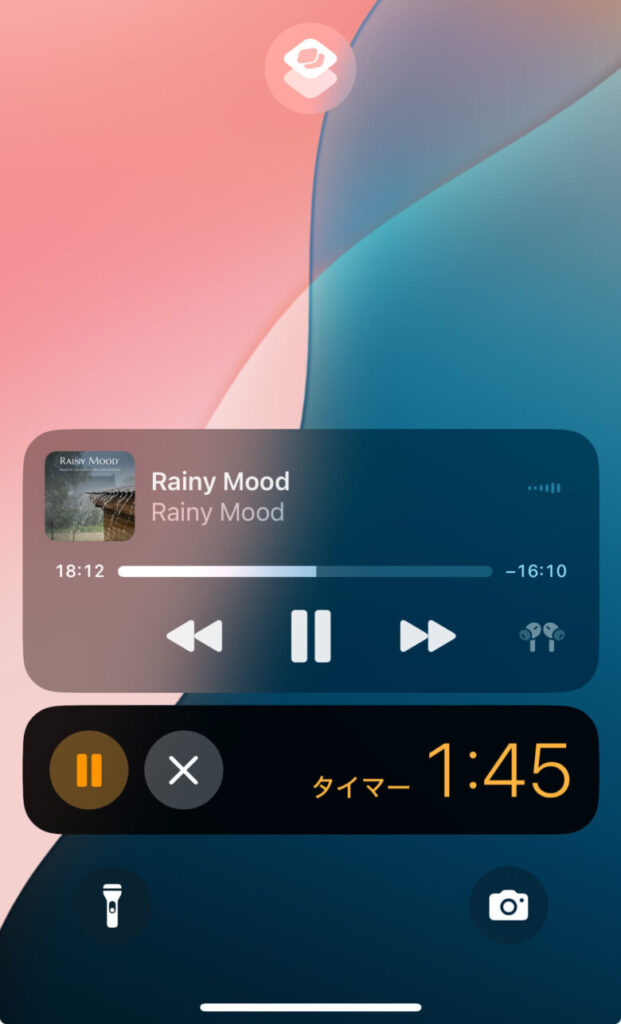Skip back to the previous track
This screenshot has width=621, height=1024.
point(194,636)
